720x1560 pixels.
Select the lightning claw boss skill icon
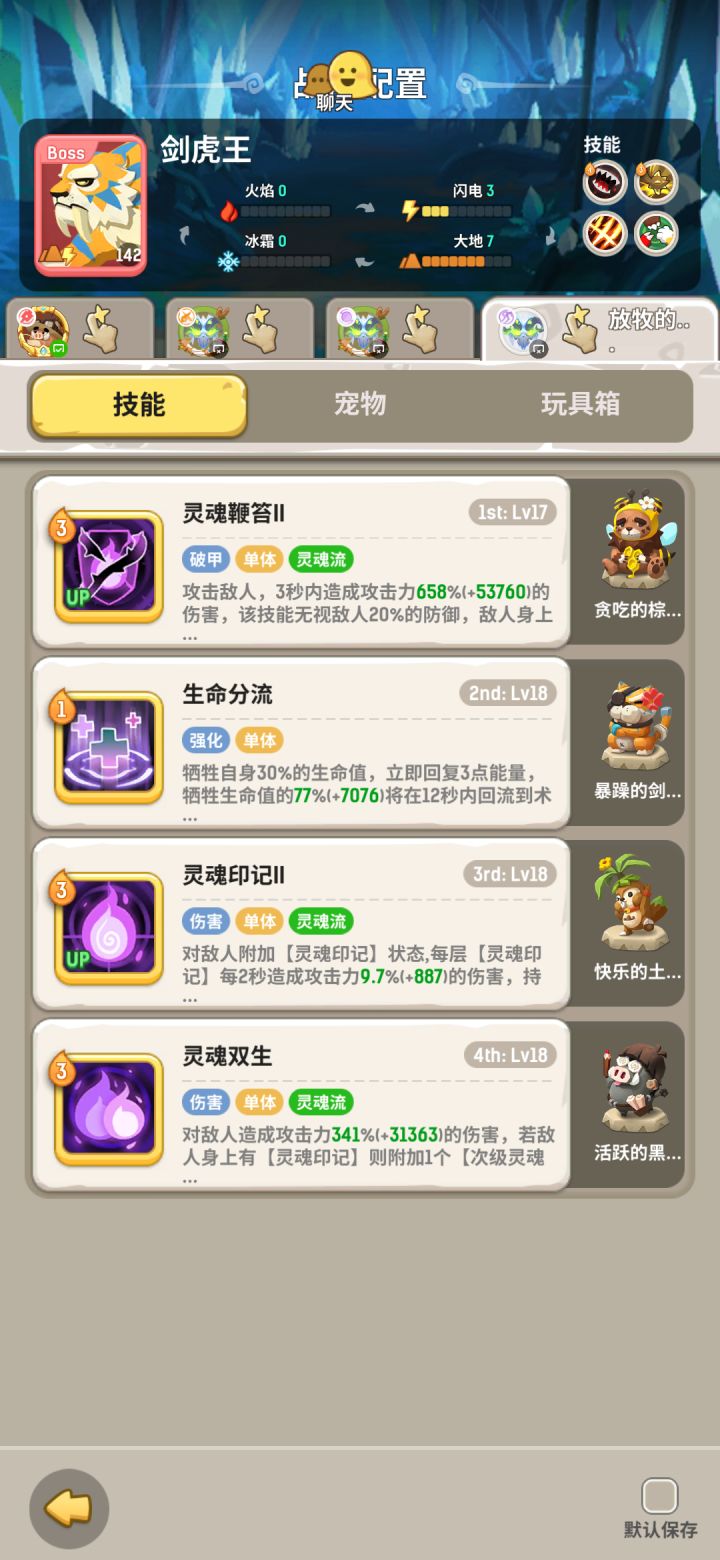coord(656,183)
